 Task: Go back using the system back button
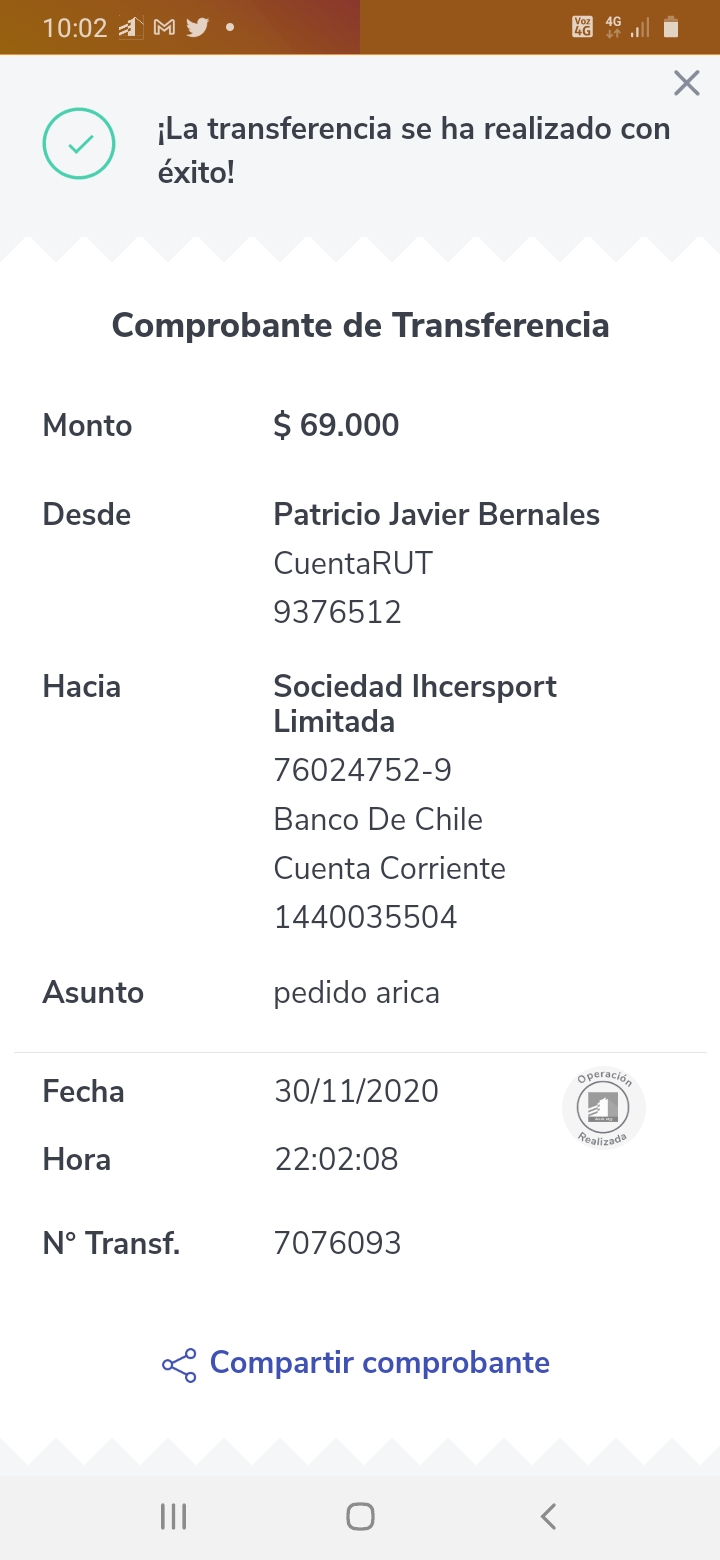point(548,1516)
